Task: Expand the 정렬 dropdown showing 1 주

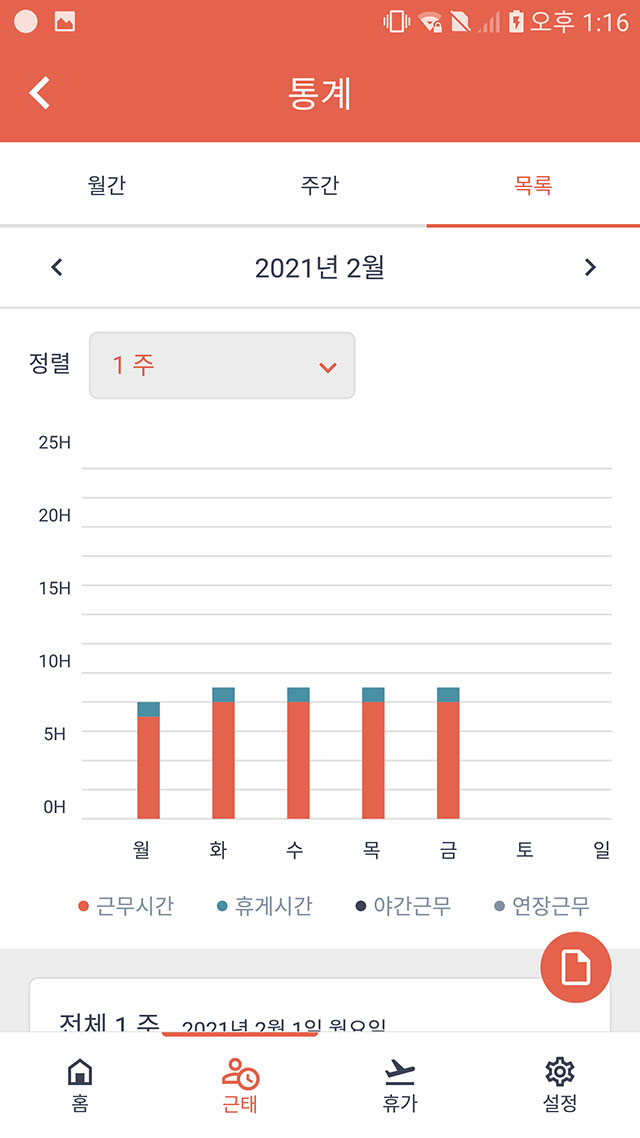Action: pos(222,365)
